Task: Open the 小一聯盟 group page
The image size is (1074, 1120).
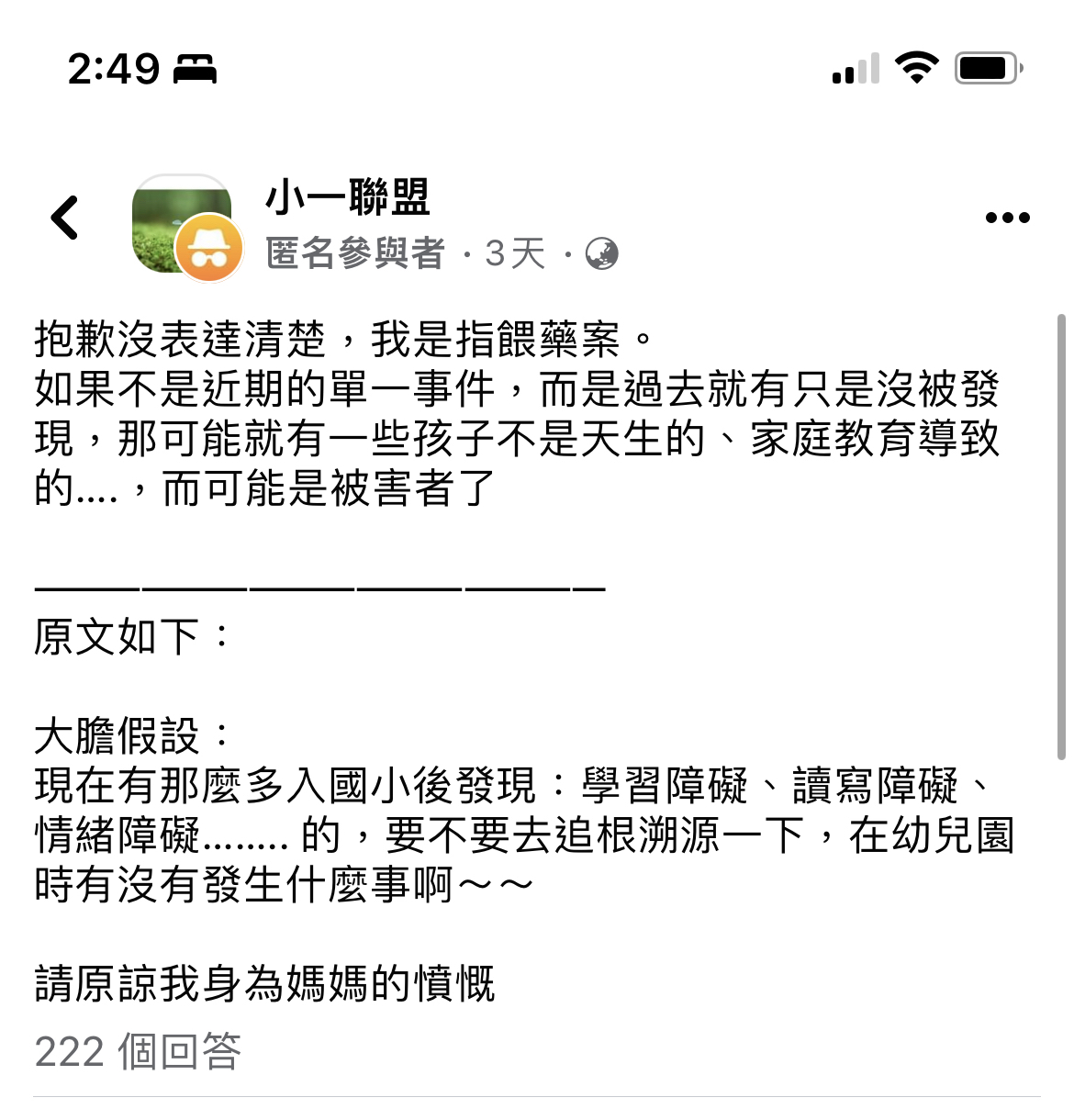Action: tap(347, 197)
